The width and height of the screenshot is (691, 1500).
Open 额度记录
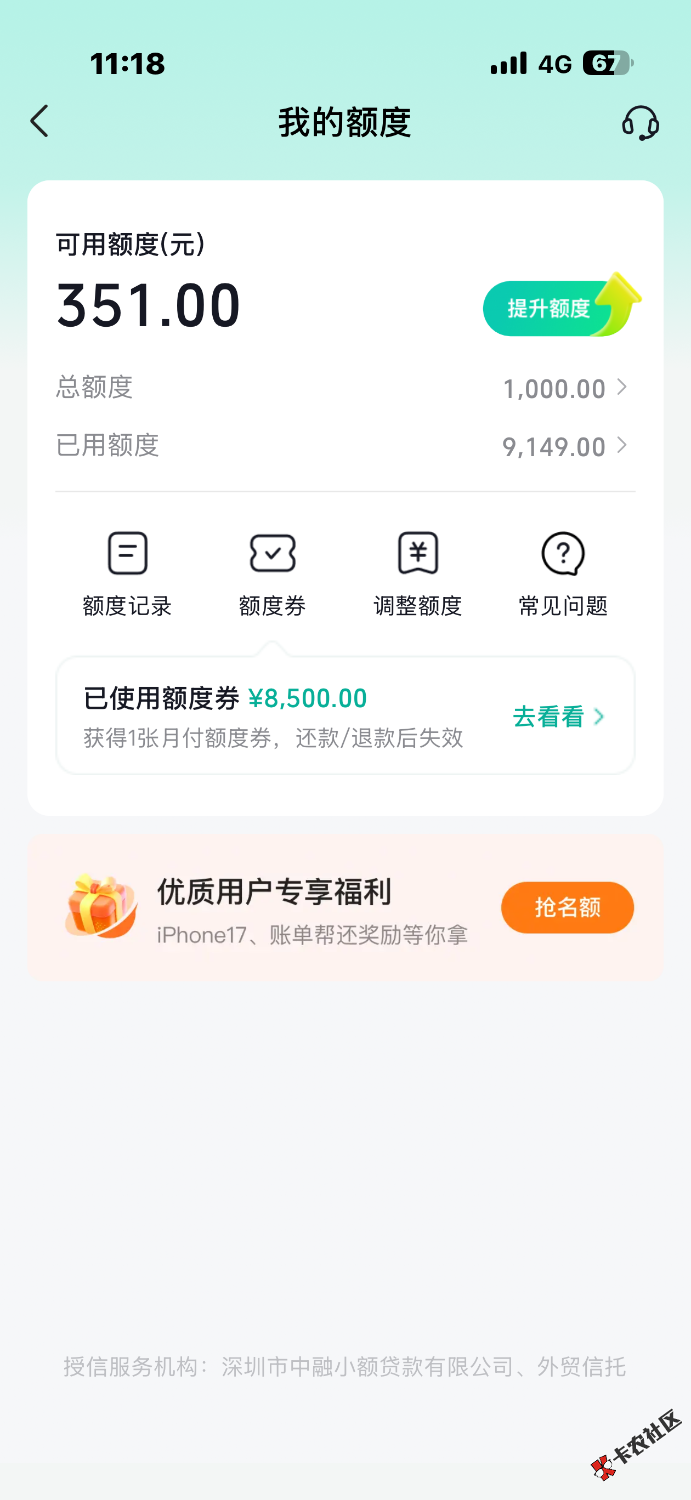point(128,574)
